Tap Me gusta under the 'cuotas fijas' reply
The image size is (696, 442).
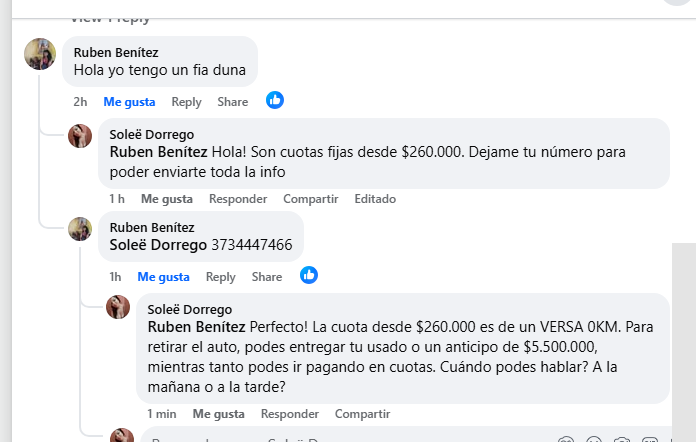[165, 199]
